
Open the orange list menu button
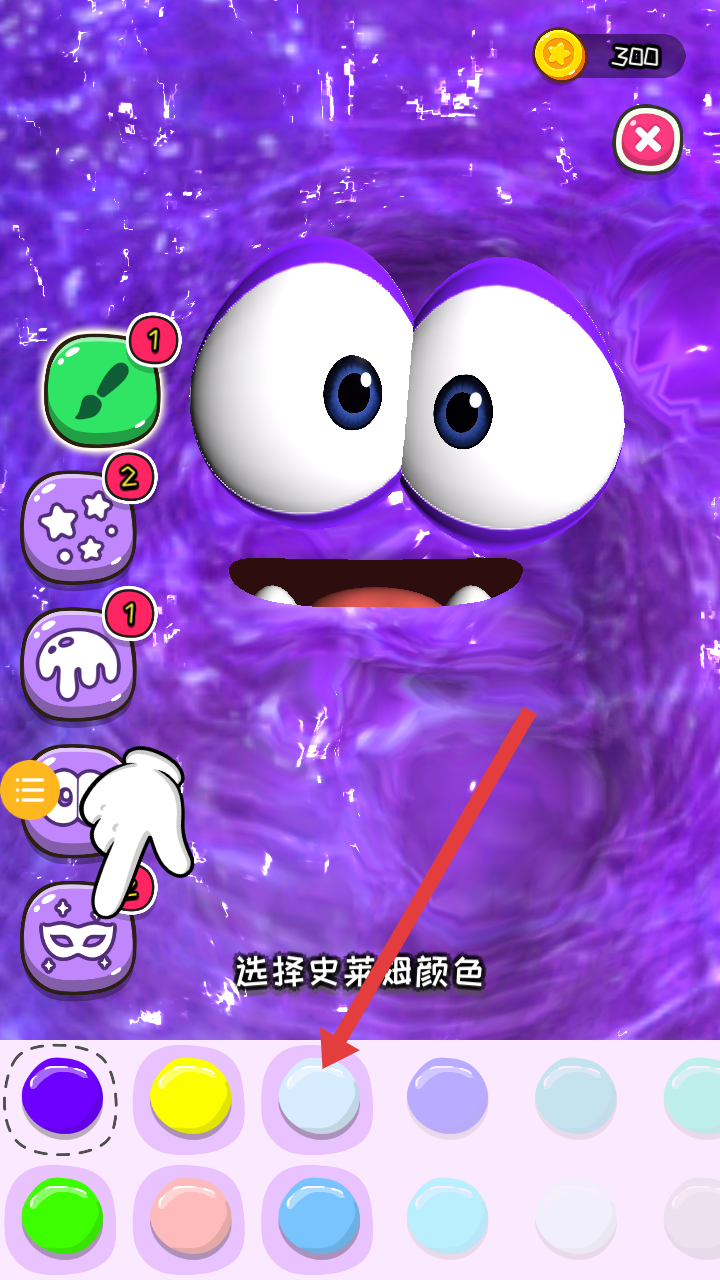30,790
